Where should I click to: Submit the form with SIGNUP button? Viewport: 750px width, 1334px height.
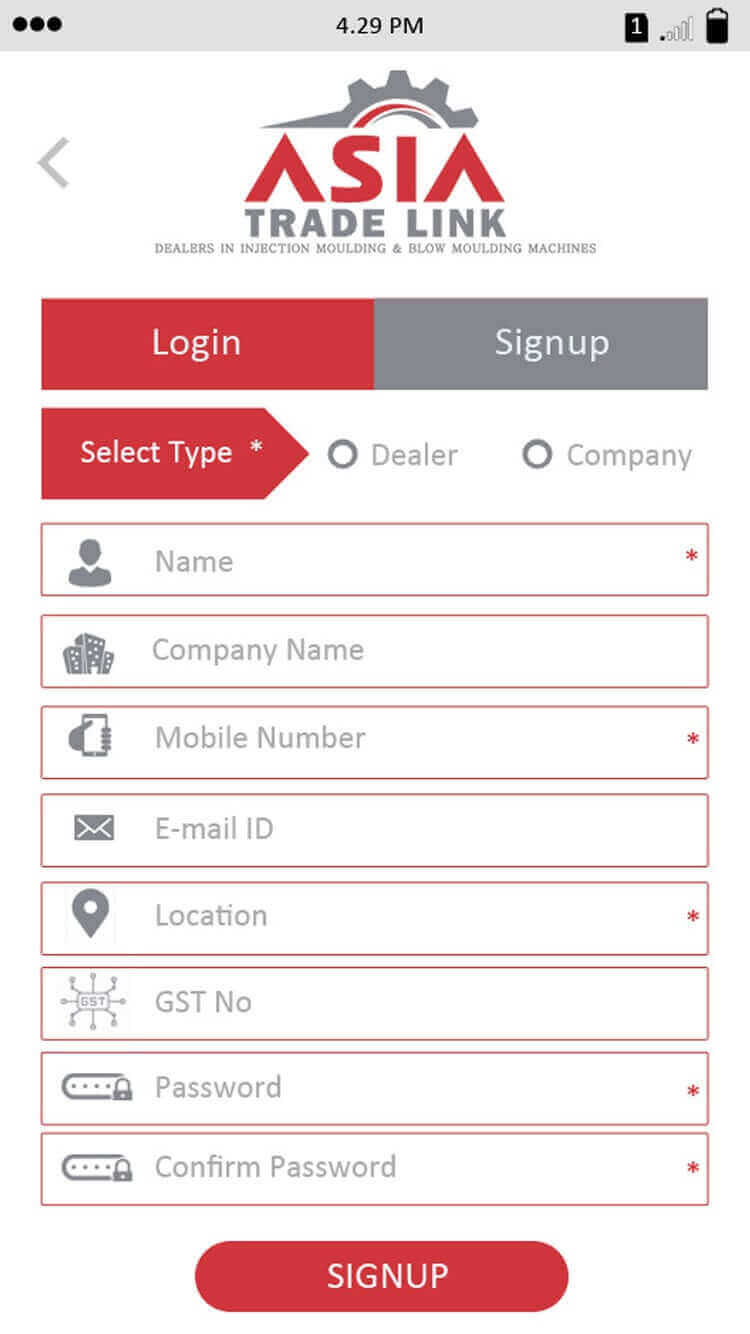(381, 1276)
